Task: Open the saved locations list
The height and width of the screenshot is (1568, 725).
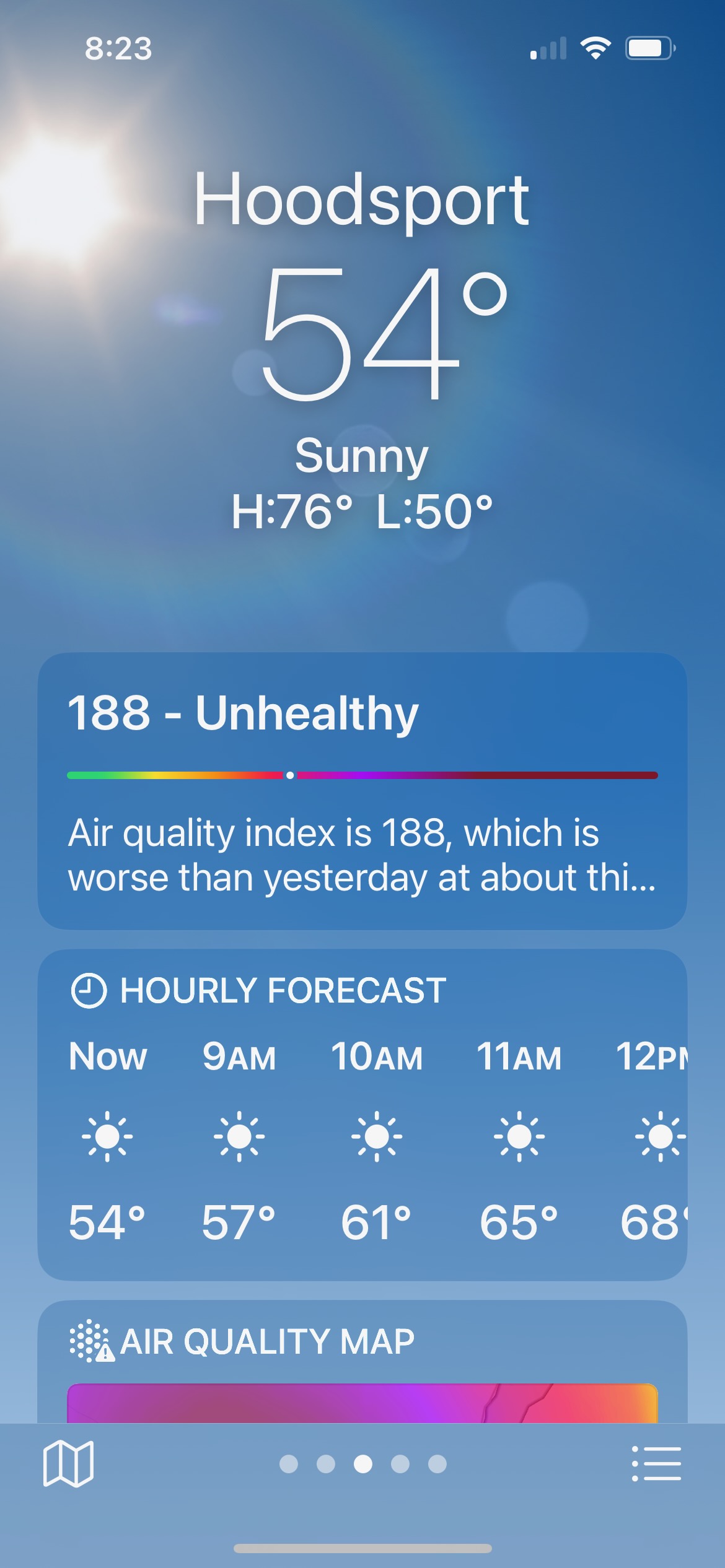Action: tap(656, 1463)
